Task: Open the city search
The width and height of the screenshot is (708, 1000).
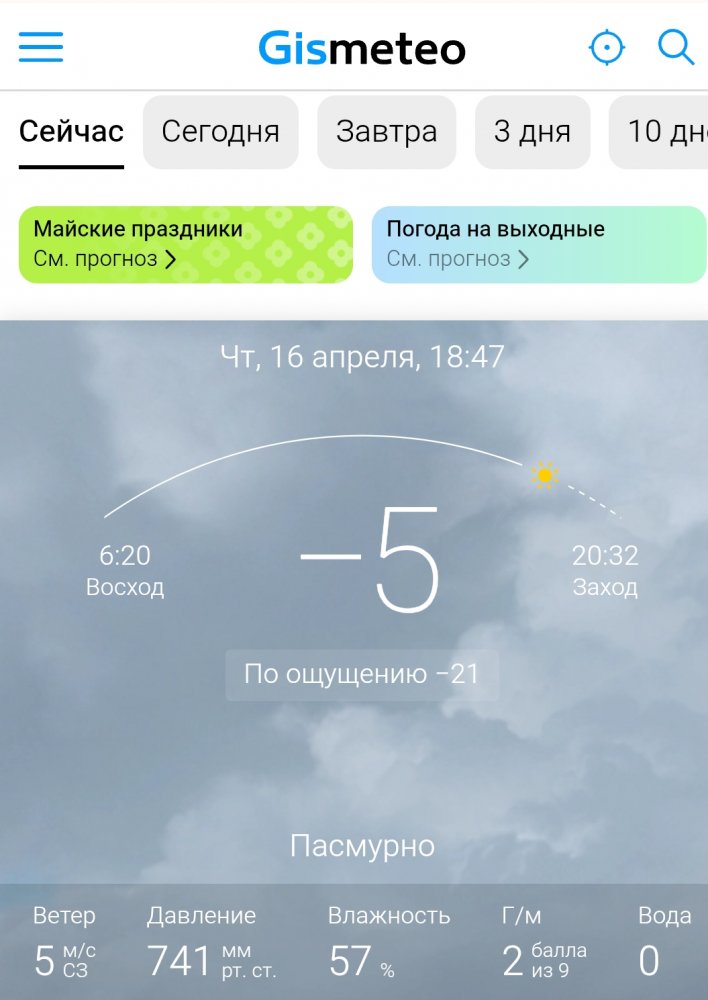Action: click(x=676, y=47)
